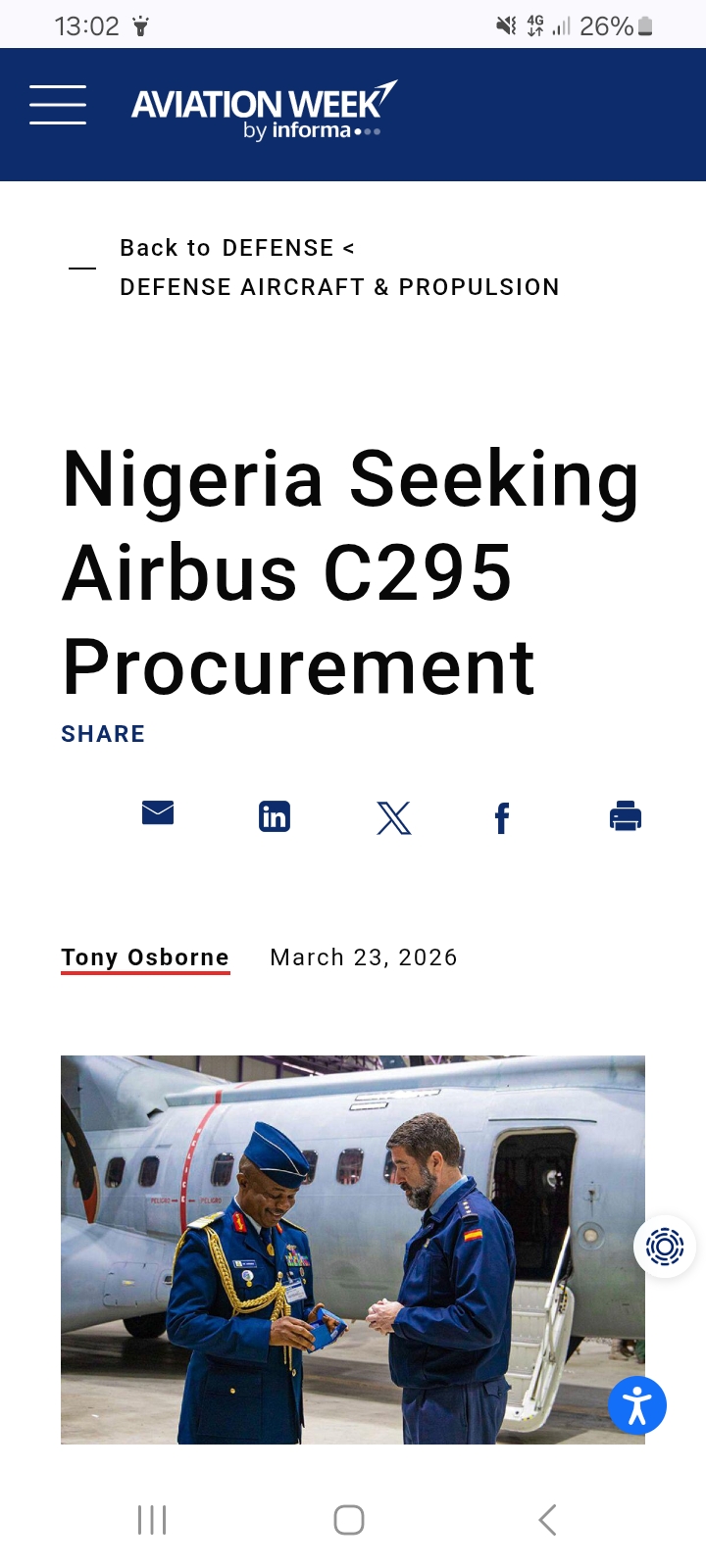Open Defense Aircraft & Propulsion category

coord(339,287)
